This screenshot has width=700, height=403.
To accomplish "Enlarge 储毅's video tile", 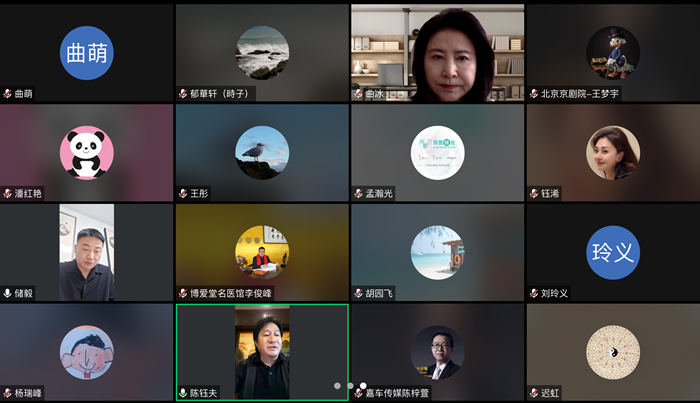I will (87, 252).
